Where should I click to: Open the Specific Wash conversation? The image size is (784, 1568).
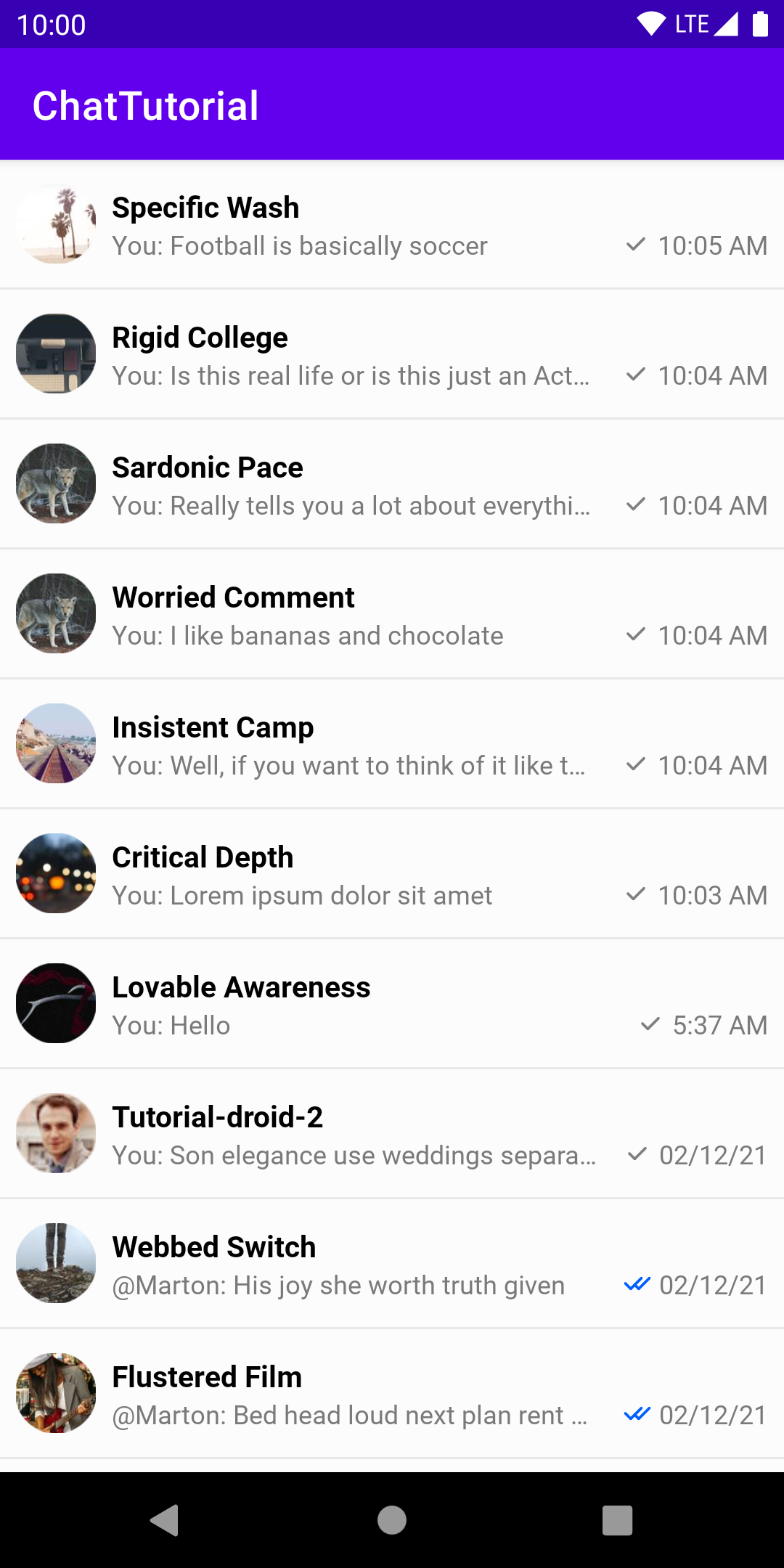pyautogui.click(x=392, y=224)
